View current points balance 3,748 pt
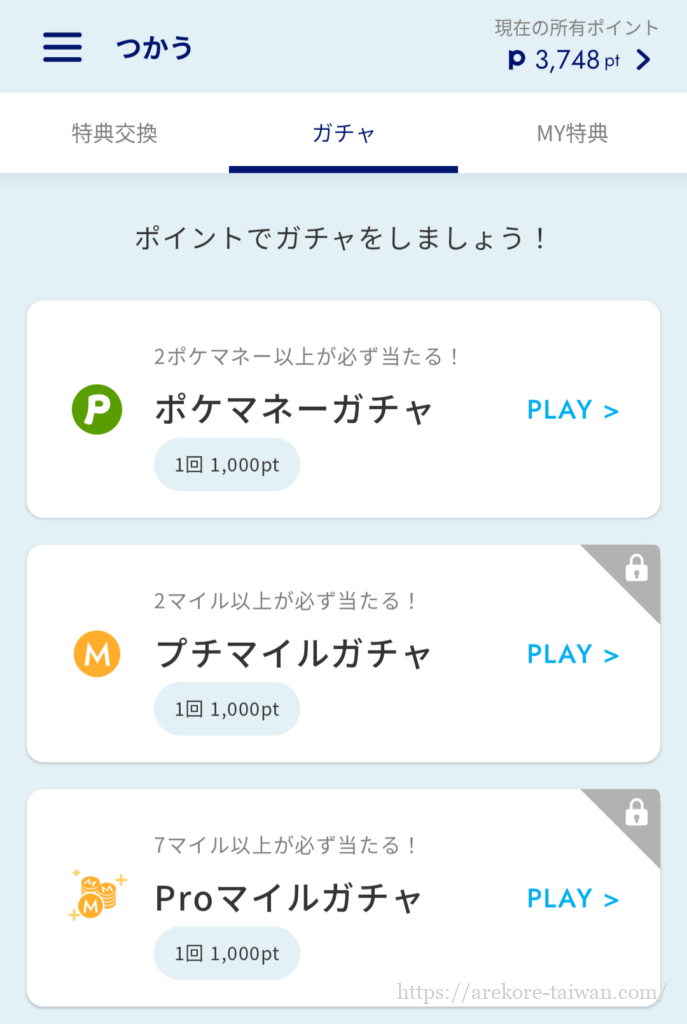 [x=579, y=60]
